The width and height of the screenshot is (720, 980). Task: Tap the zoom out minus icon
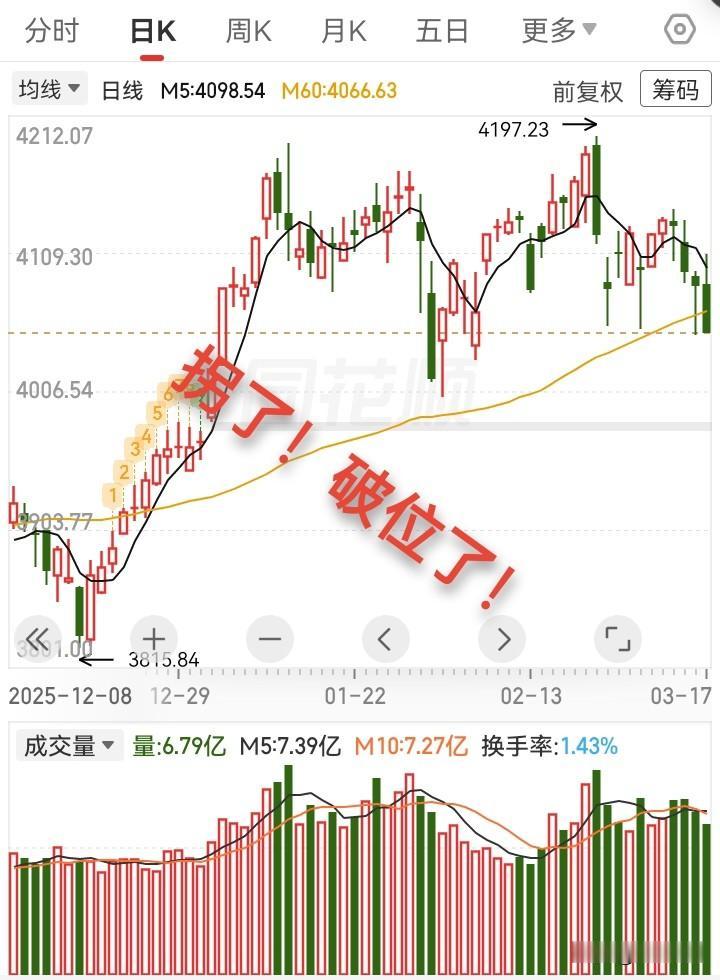(269, 637)
